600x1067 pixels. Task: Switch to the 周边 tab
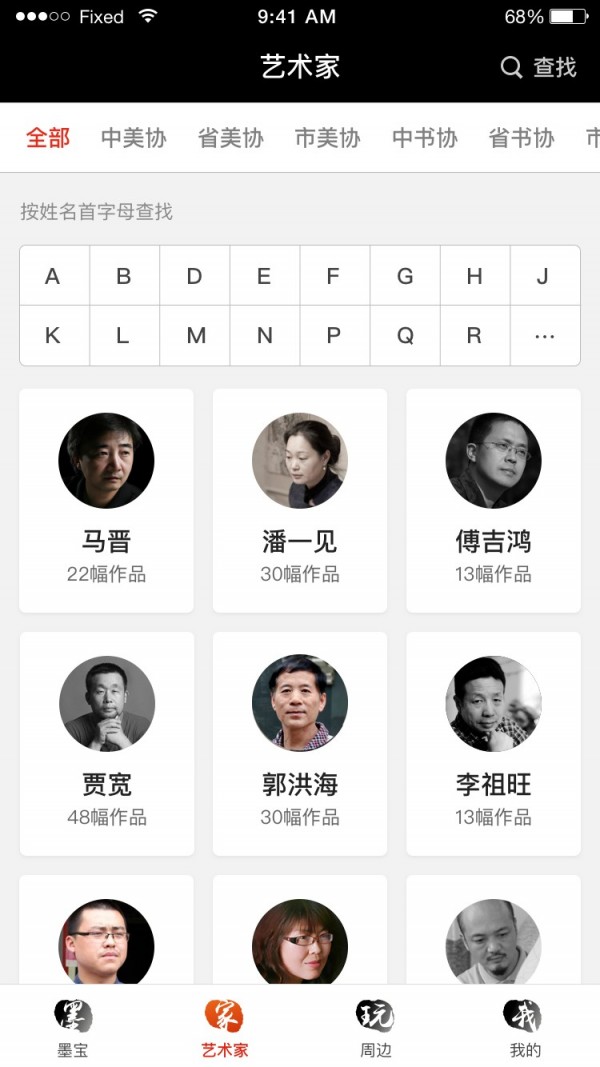tap(375, 1027)
